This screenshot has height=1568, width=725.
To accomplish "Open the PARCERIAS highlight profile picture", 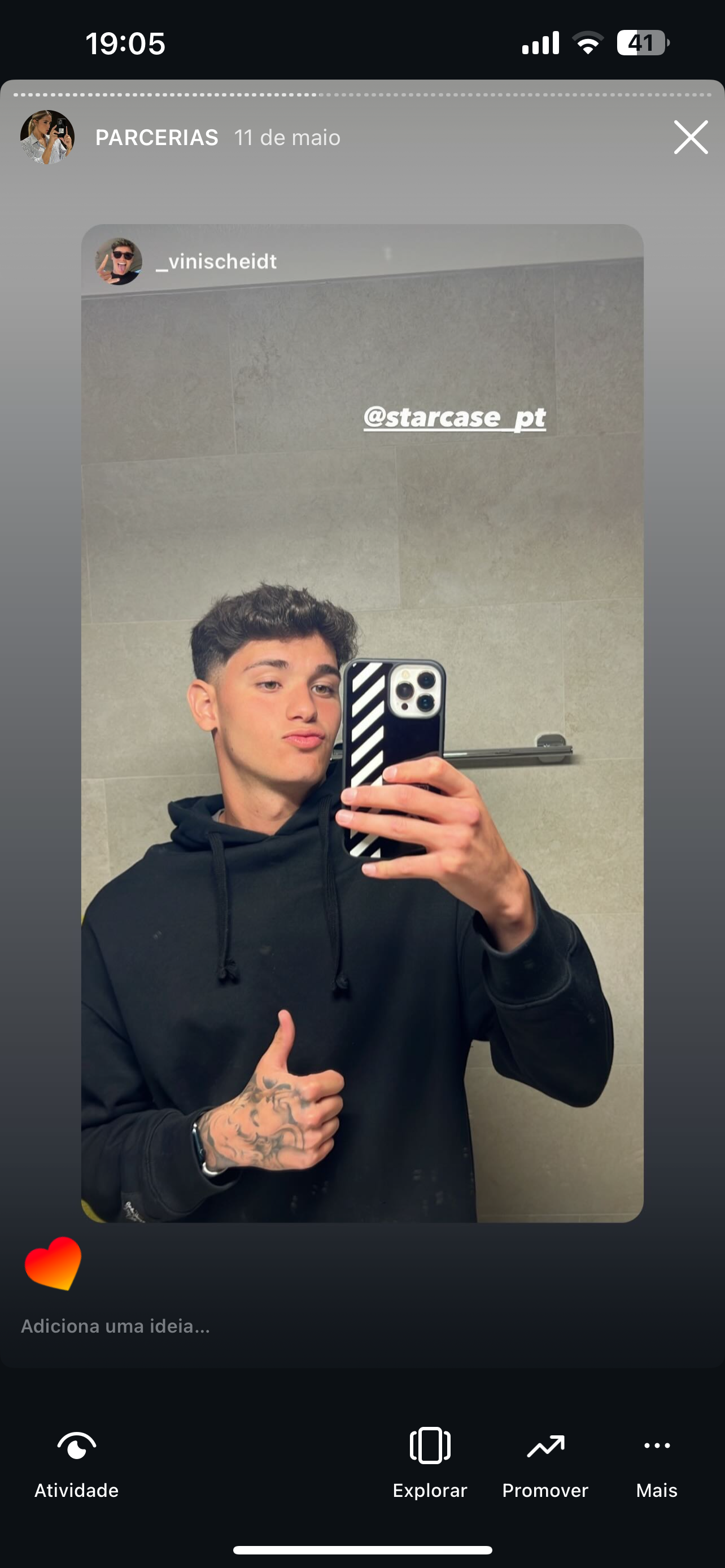I will tap(47, 138).
